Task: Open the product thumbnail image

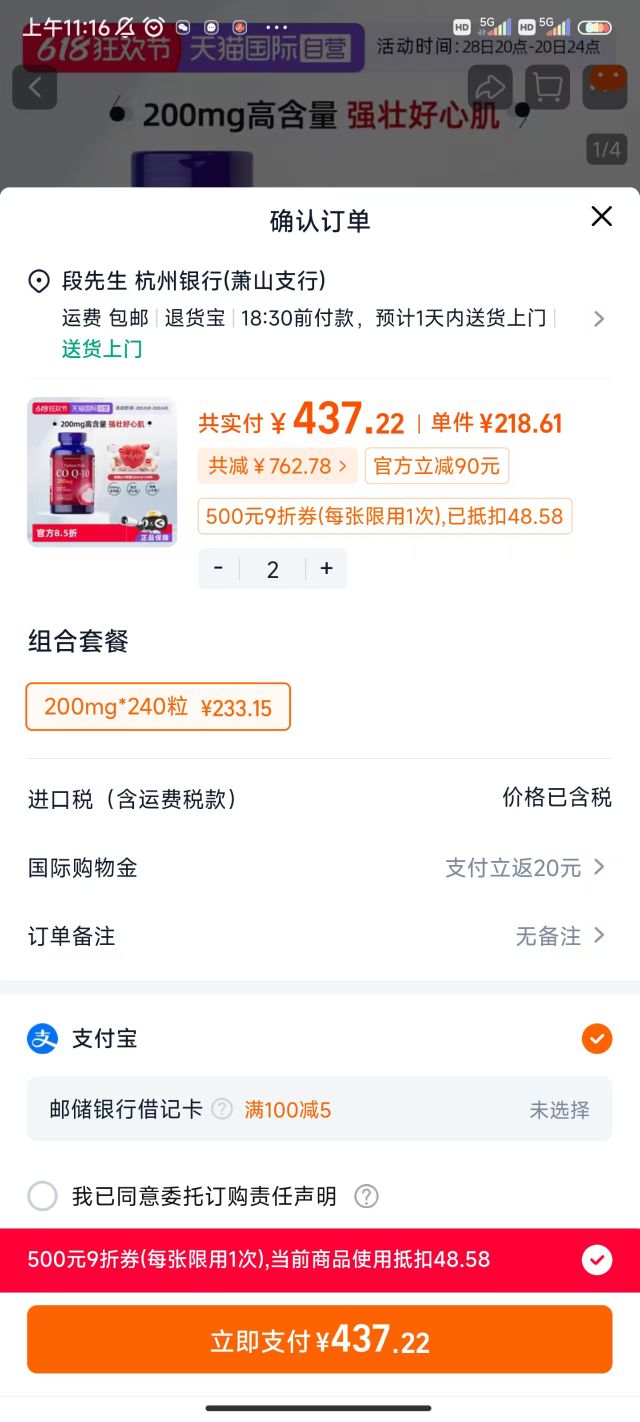Action: [x=102, y=472]
